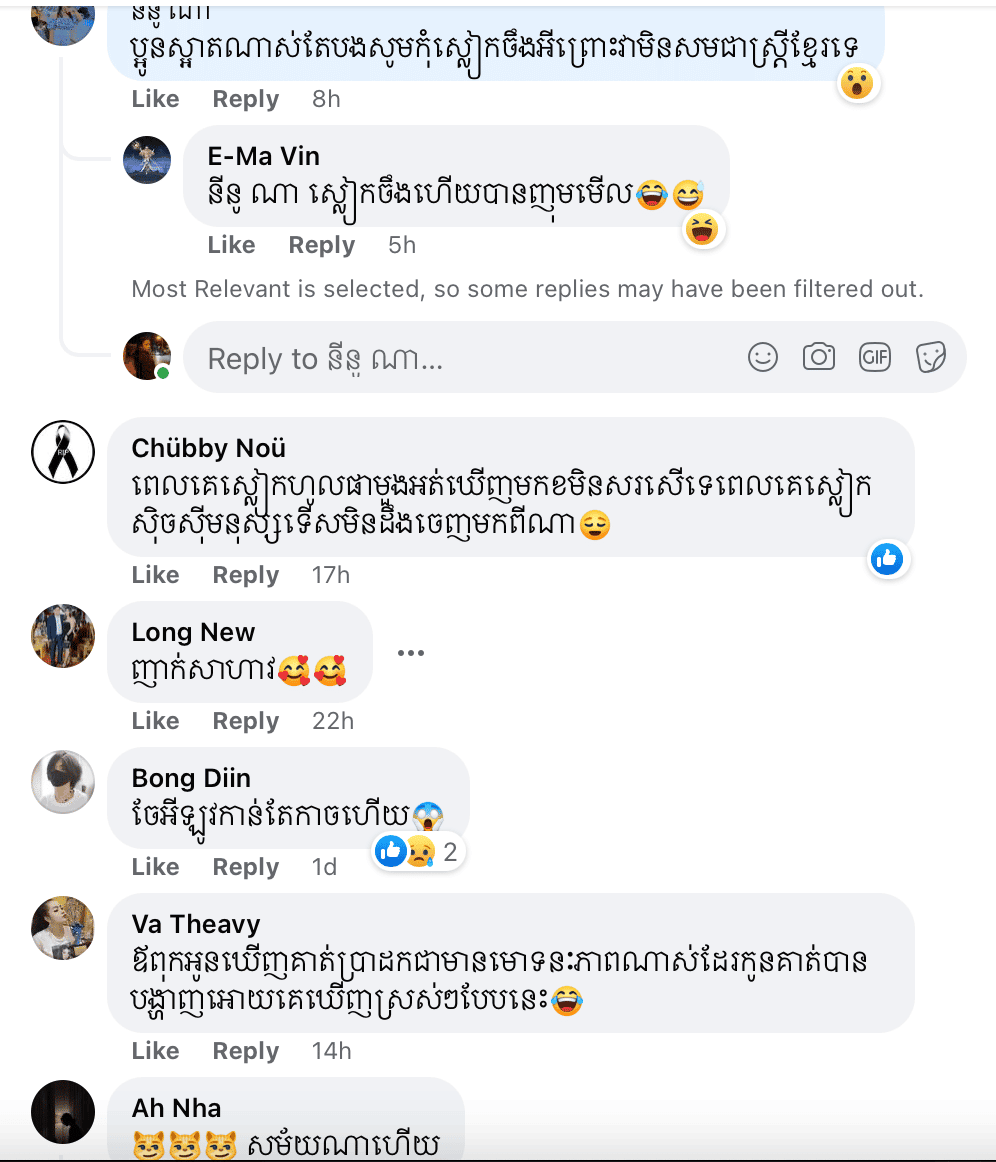The width and height of the screenshot is (996, 1162).
Task: Open E-Ma Vin's profile picture
Action: (147, 160)
